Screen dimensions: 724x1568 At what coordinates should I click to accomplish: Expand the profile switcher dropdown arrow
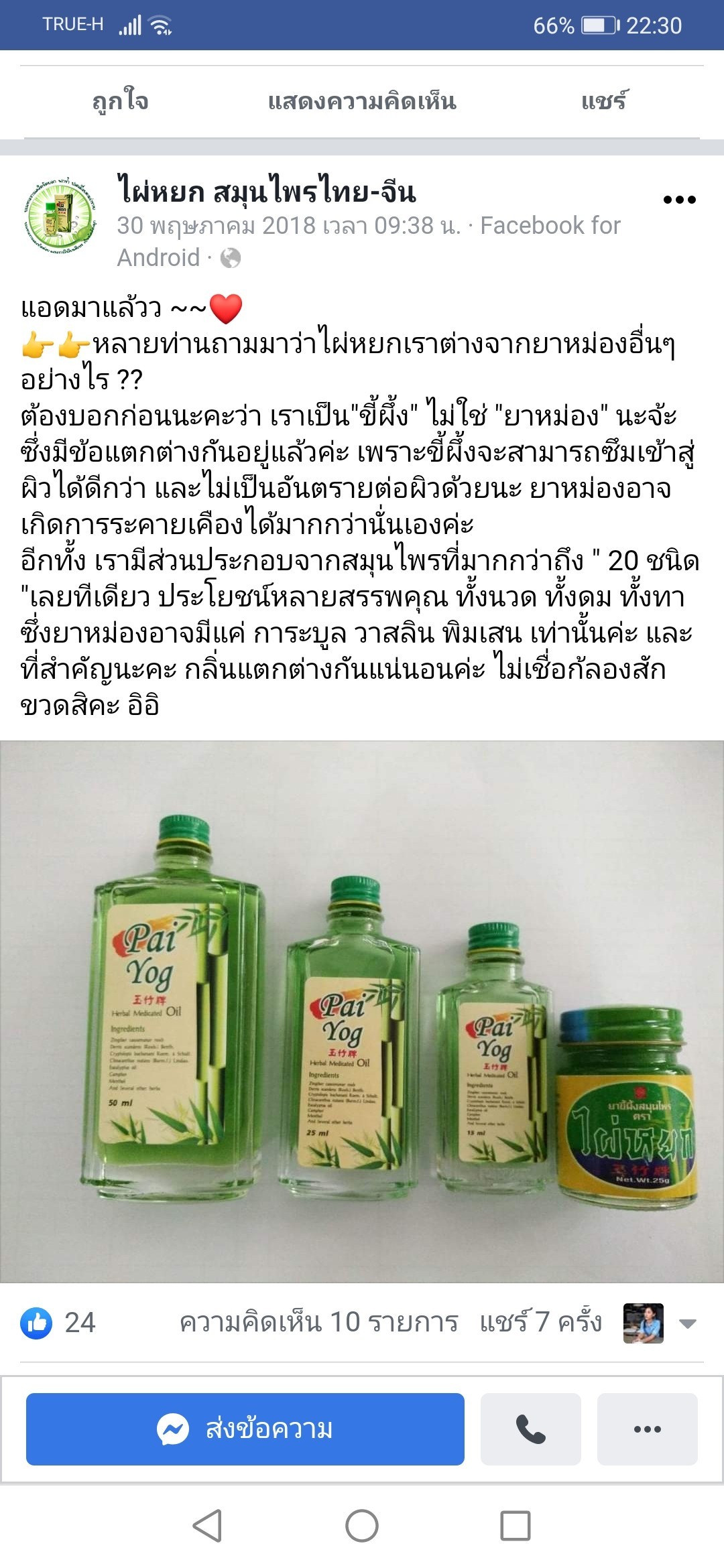688,1323
